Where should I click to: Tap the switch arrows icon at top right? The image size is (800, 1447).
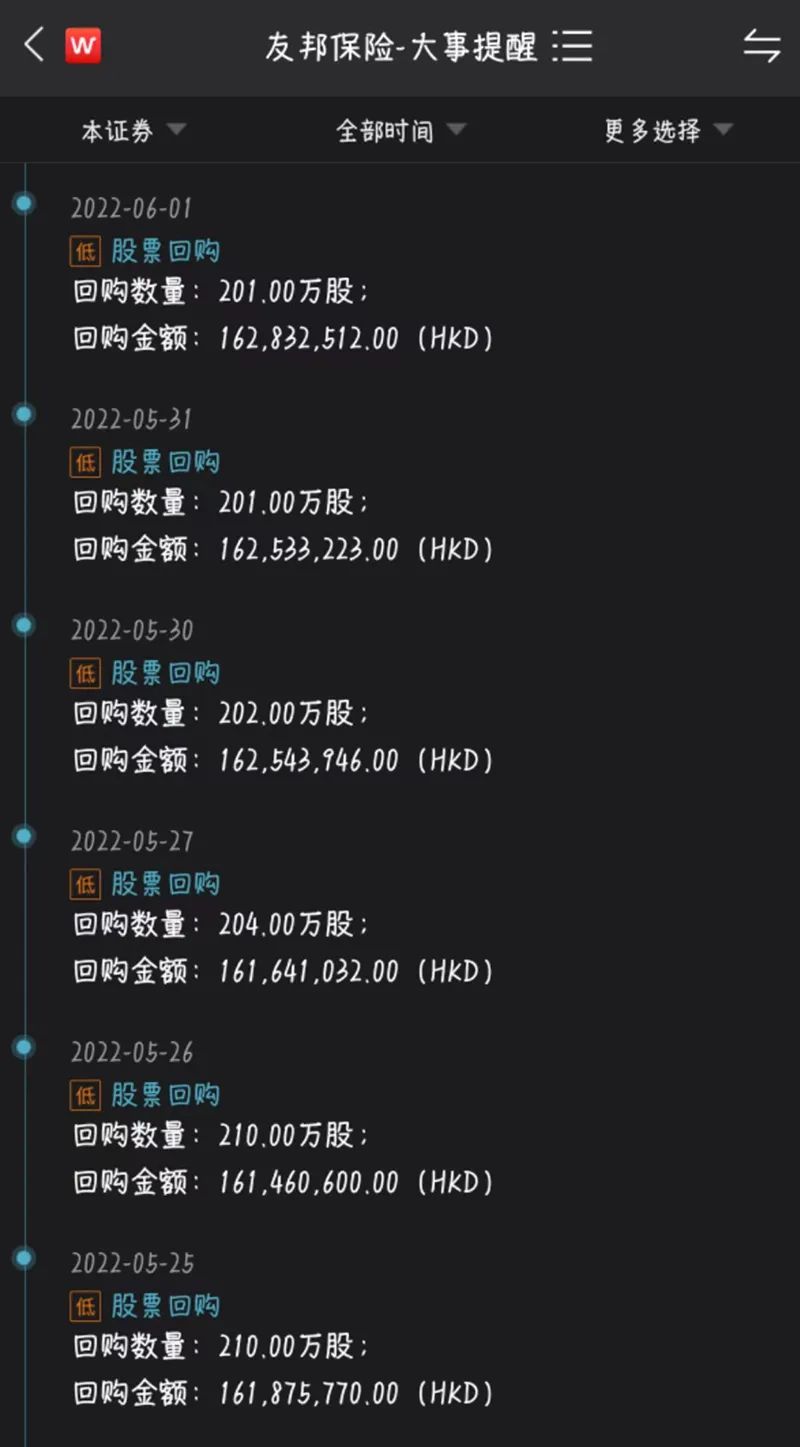pos(761,45)
